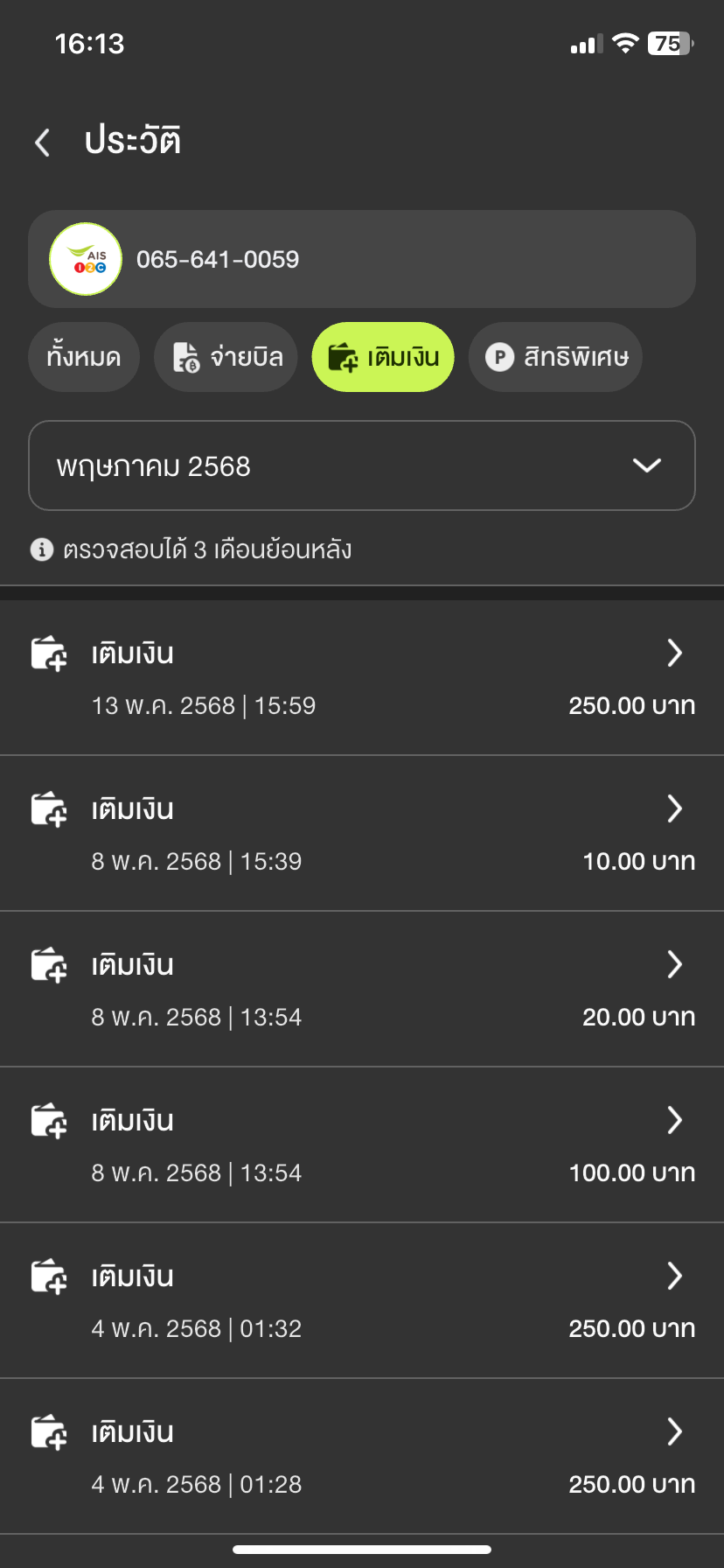Open the 065-641-0059 number selector
Image resolution: width=724 pixels, height=1568 pixels.
click(362, 259)
